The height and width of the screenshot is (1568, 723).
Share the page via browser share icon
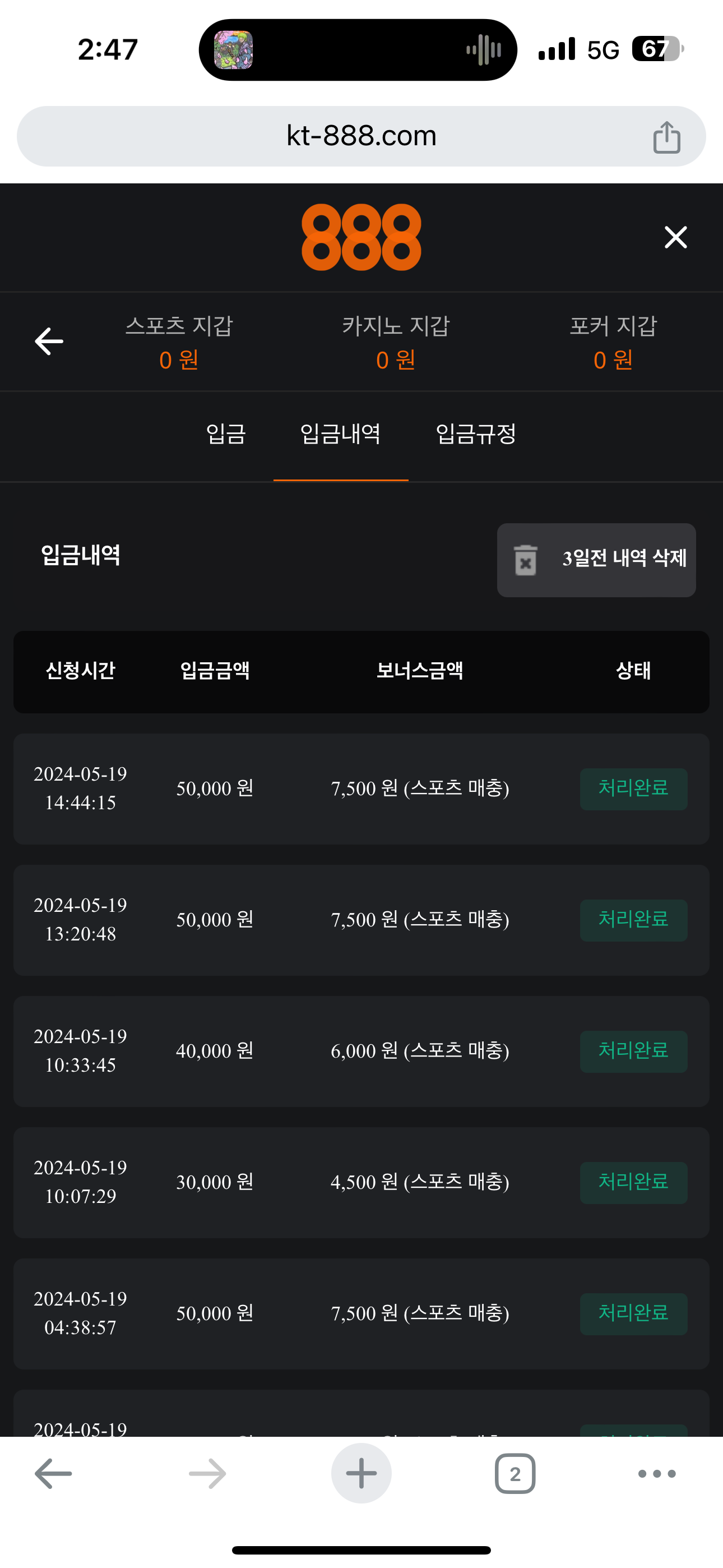pyautogui.click(x=666, y=137)
